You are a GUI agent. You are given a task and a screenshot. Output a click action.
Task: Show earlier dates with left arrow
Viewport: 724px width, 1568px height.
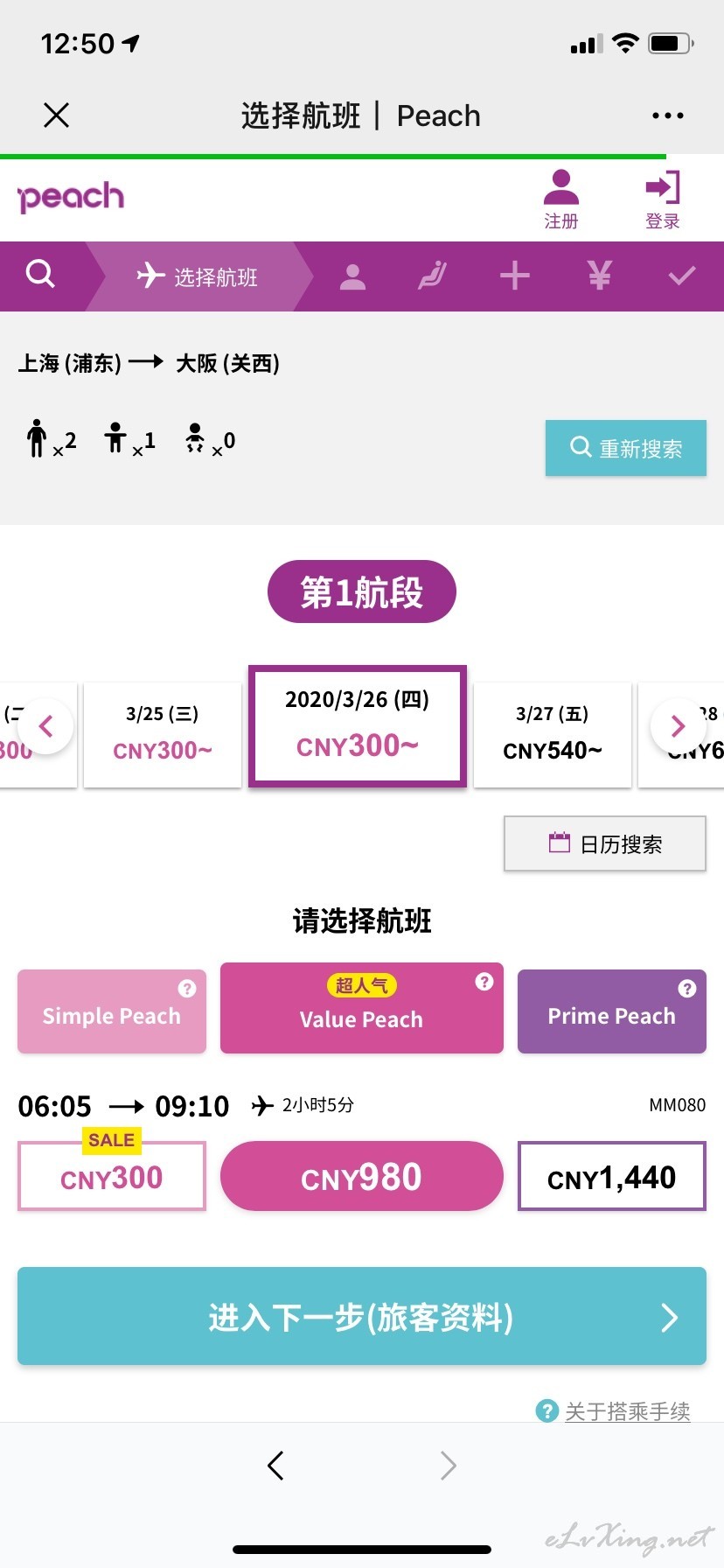tap(45, 726)
